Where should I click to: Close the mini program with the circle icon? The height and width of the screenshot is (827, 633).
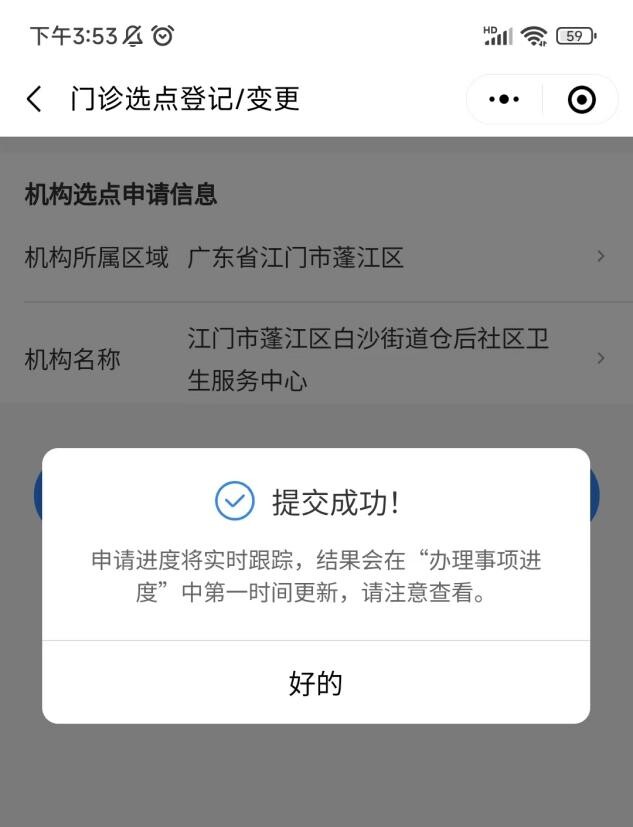[580, 100]
